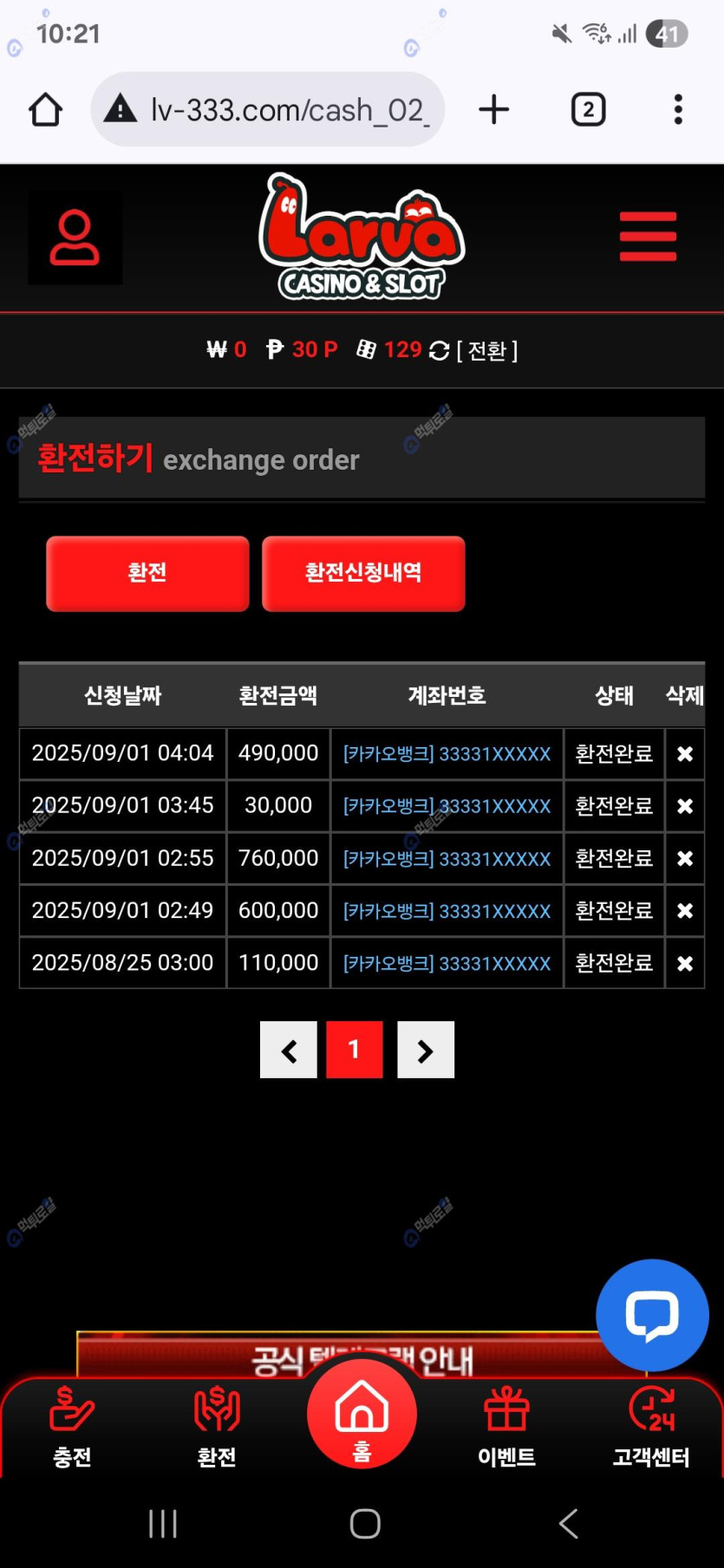Remove the 110,000 exchange record

pos(685,963)
